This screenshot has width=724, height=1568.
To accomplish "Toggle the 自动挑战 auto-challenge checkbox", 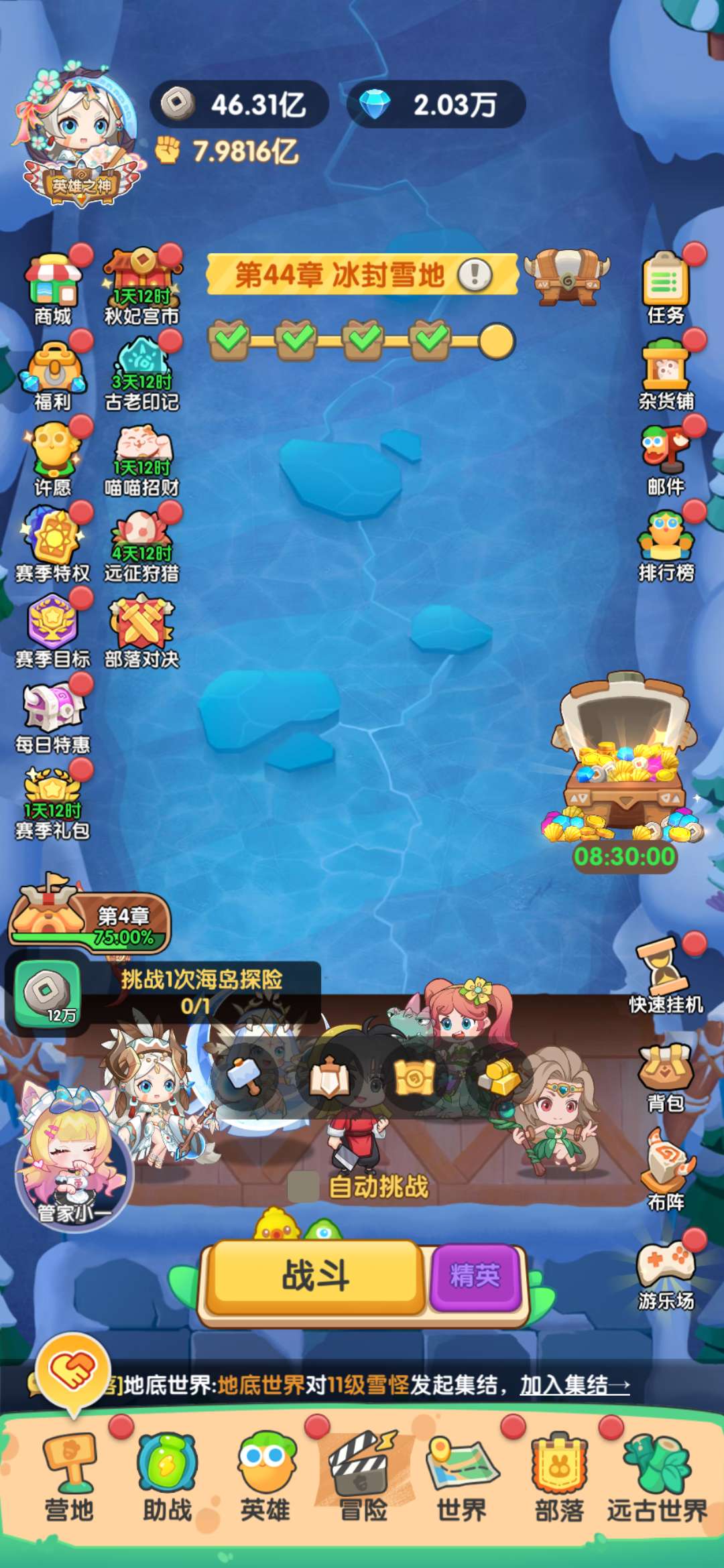I will (x=302, y=1187).
